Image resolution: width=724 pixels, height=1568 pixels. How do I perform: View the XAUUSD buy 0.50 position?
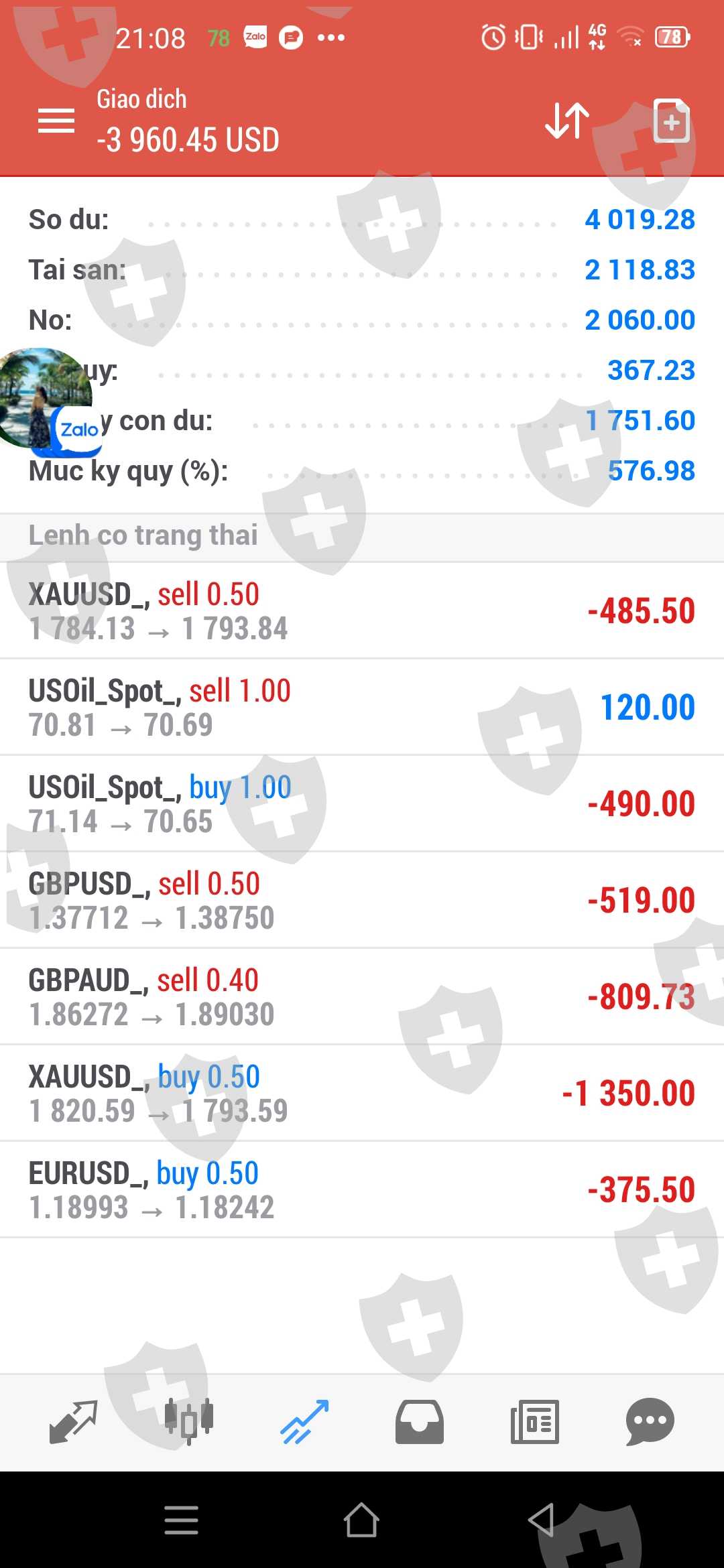pos(362,1094)
